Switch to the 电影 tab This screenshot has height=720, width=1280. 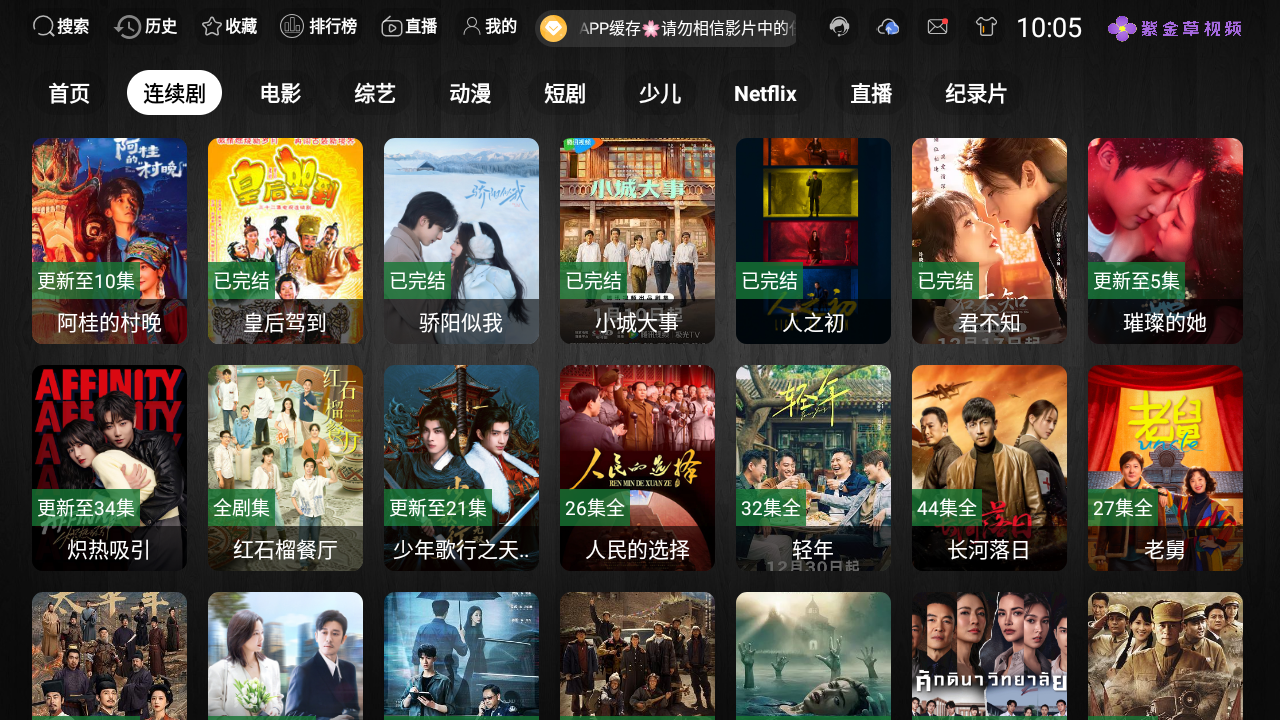tap(280, 93)
